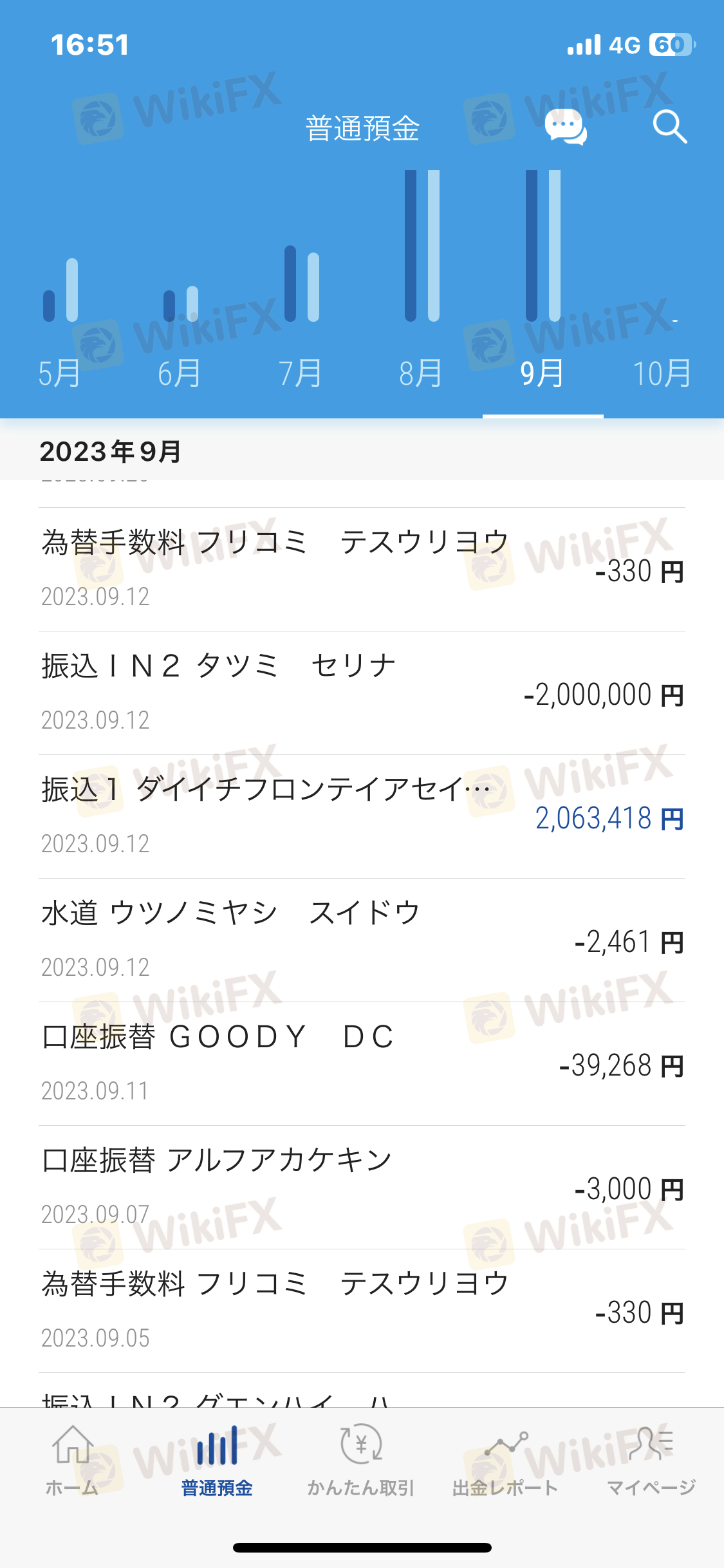Switch to the 8月 month
The image size is (724, 1568).
coord(420,373)
